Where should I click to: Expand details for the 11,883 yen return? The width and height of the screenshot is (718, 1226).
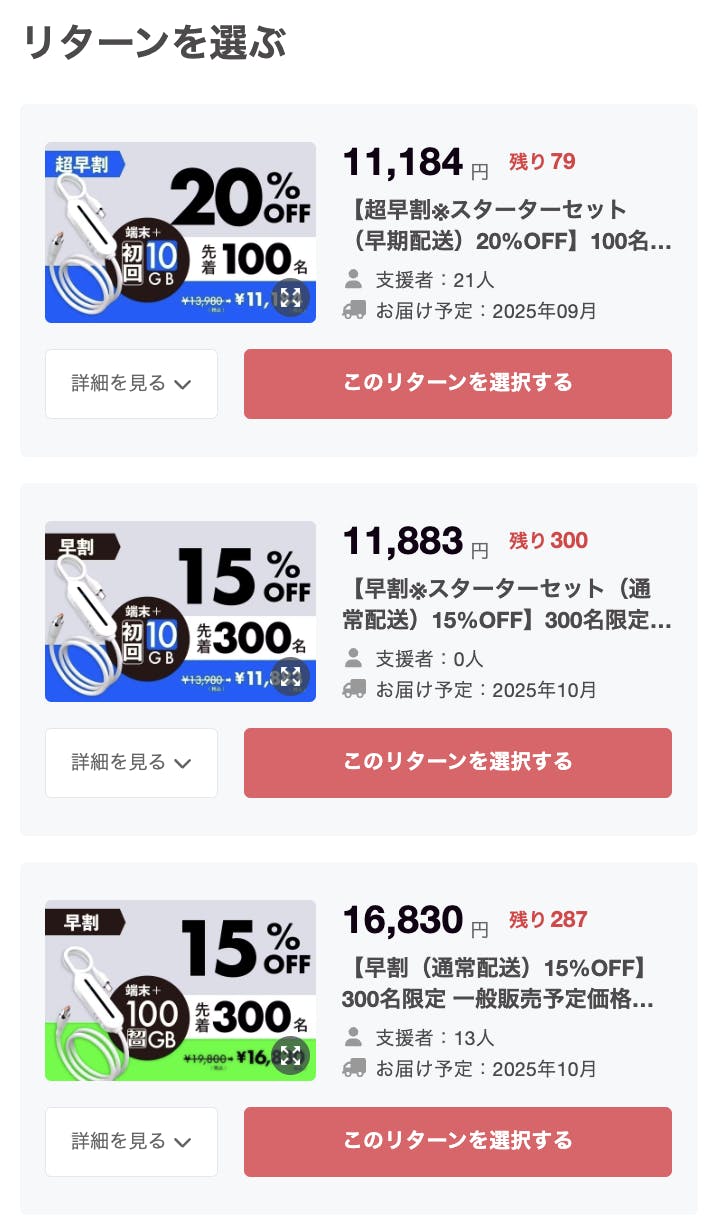point(131,763)
